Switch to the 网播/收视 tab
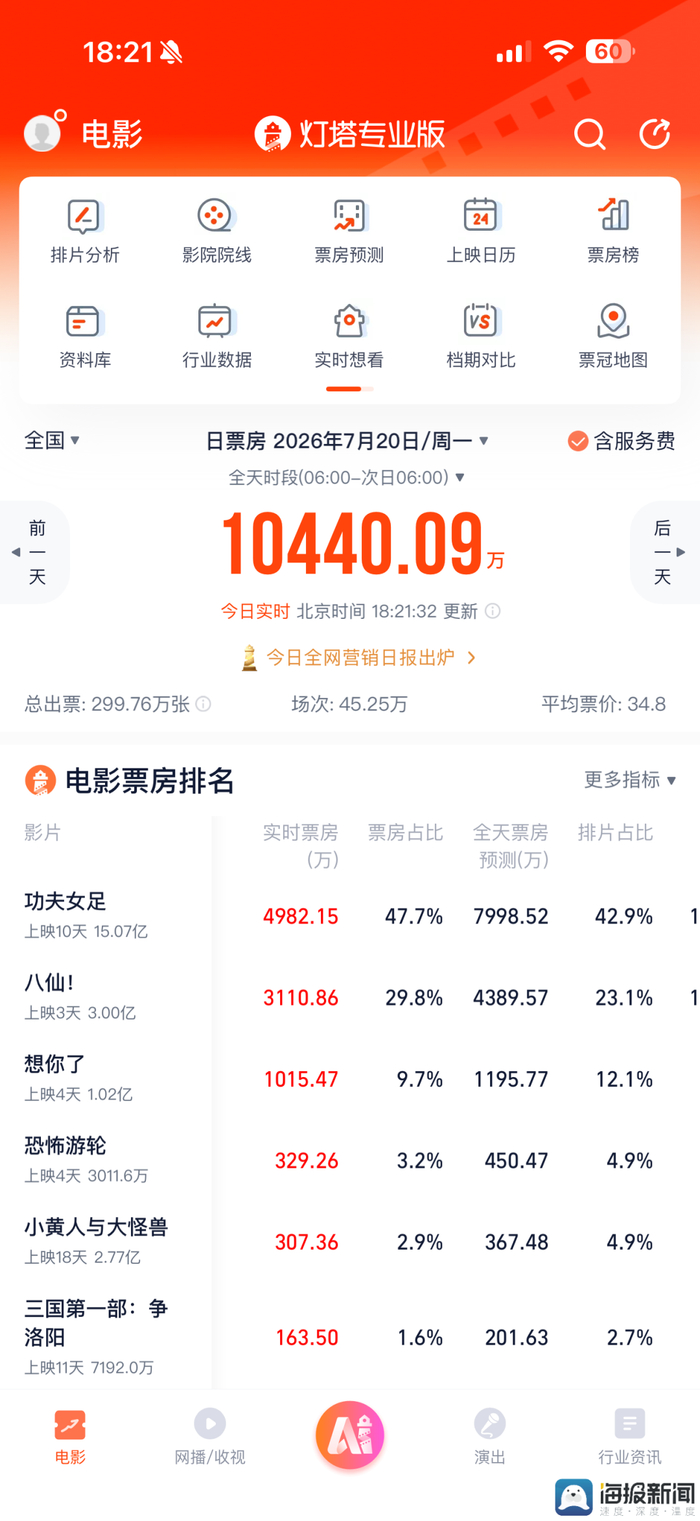The image size is (700, 1521). [210, 1437]
